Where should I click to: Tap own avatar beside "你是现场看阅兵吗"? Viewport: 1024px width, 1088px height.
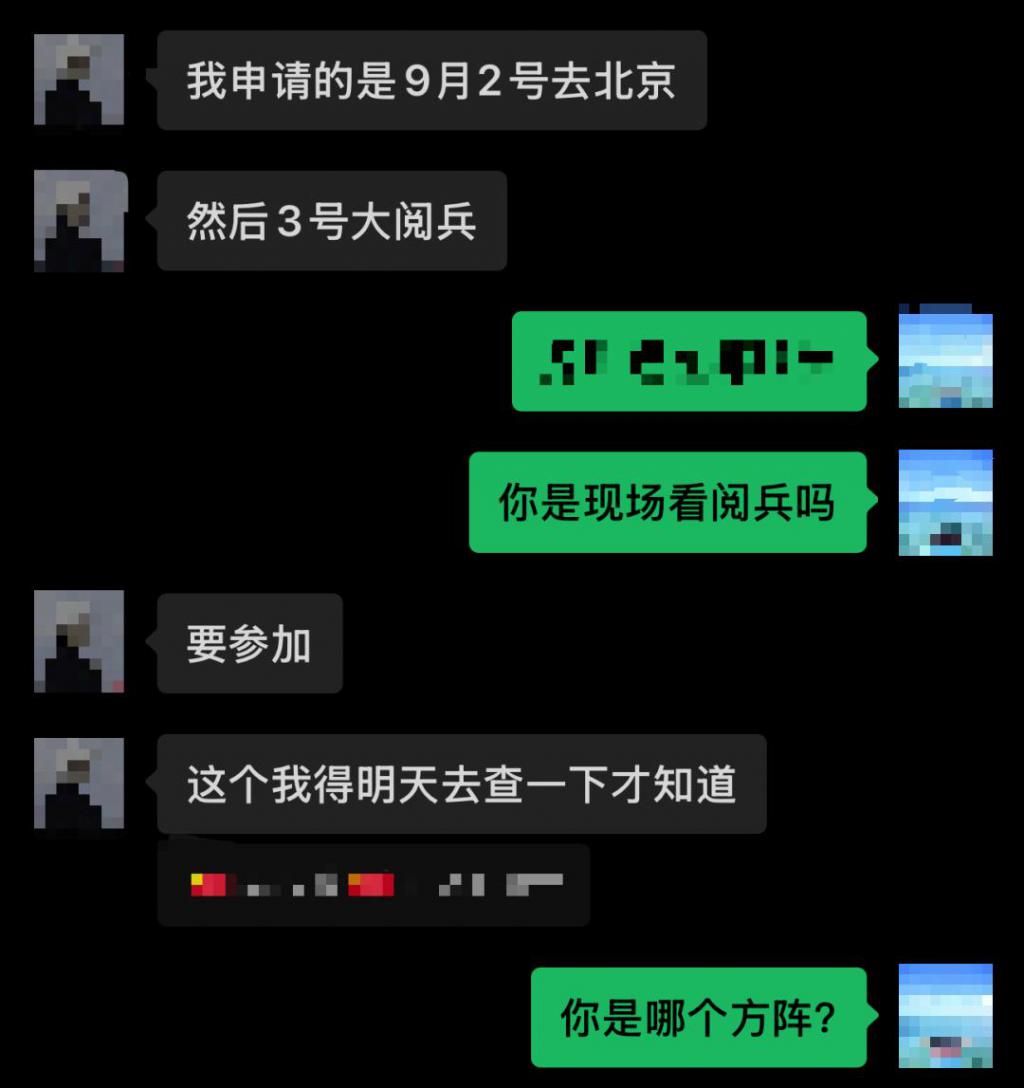(946, 502)
